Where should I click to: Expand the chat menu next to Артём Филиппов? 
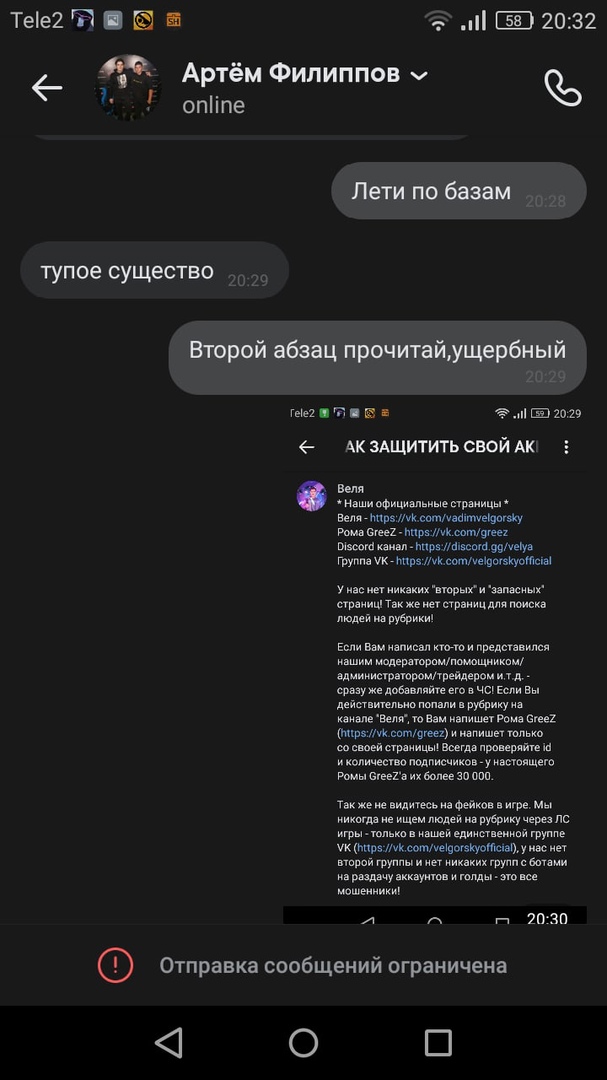[x=420, y=76]
